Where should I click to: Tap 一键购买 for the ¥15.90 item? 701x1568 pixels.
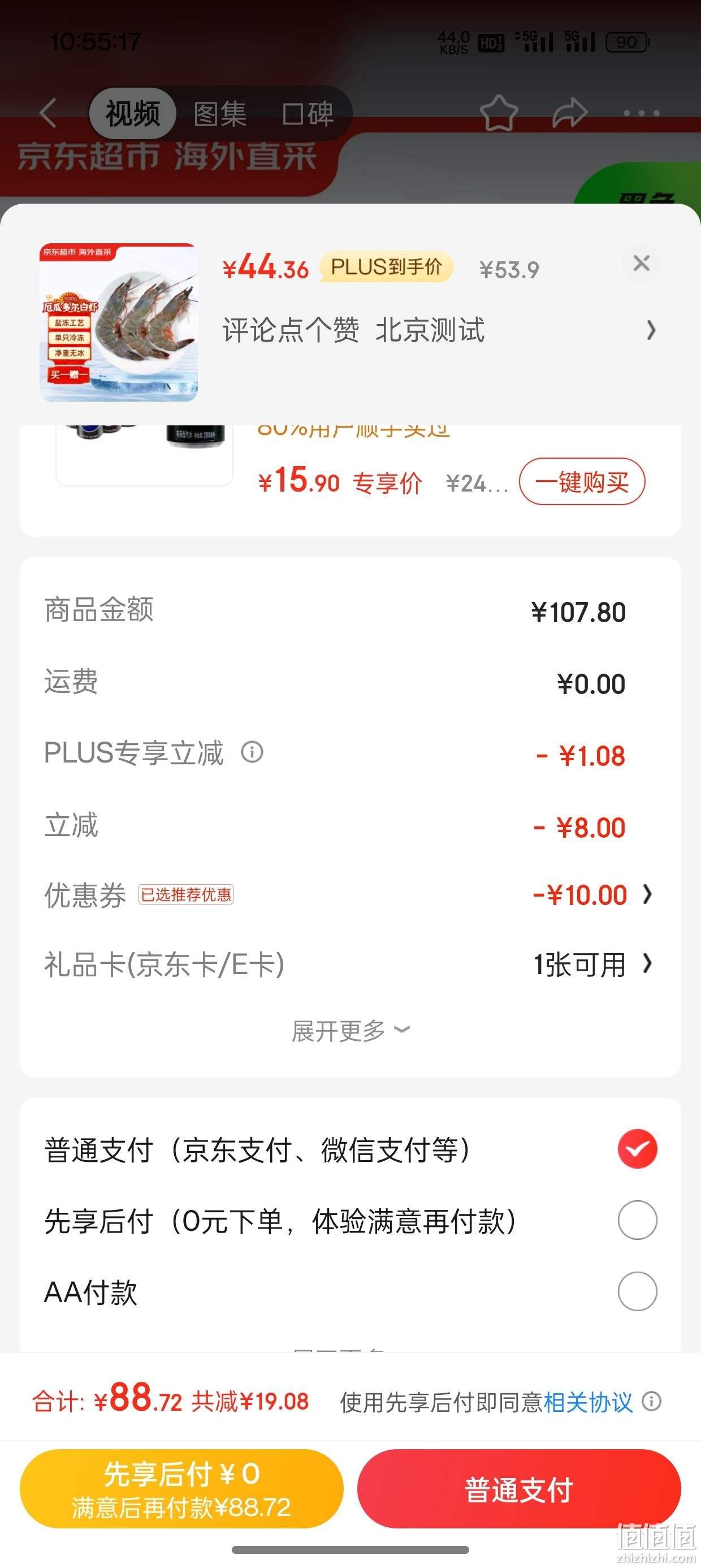pos(582,481)
